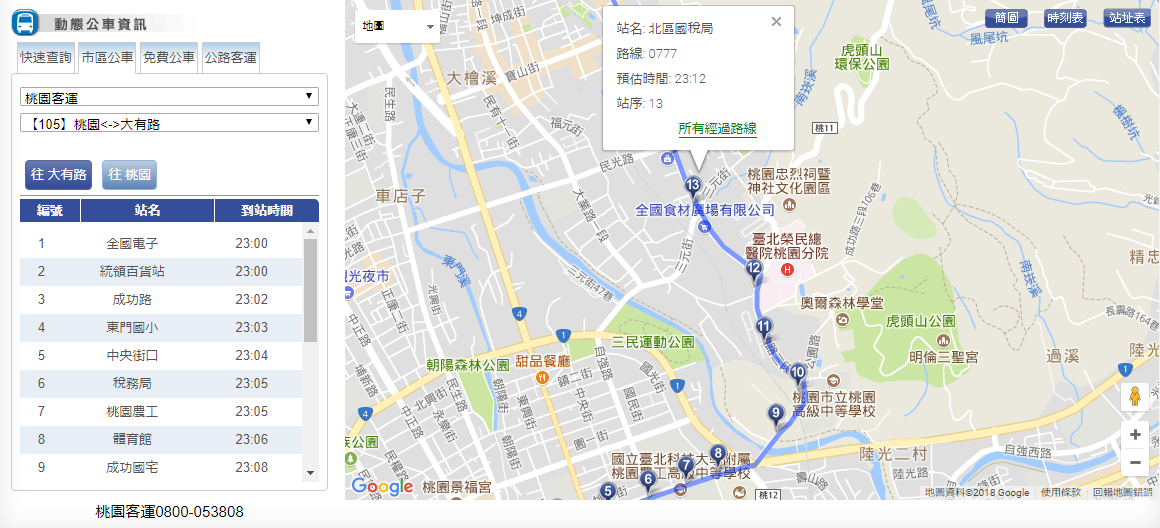
Task: Close the 北區國稅局 info popup
Action: tap(776, 22)
